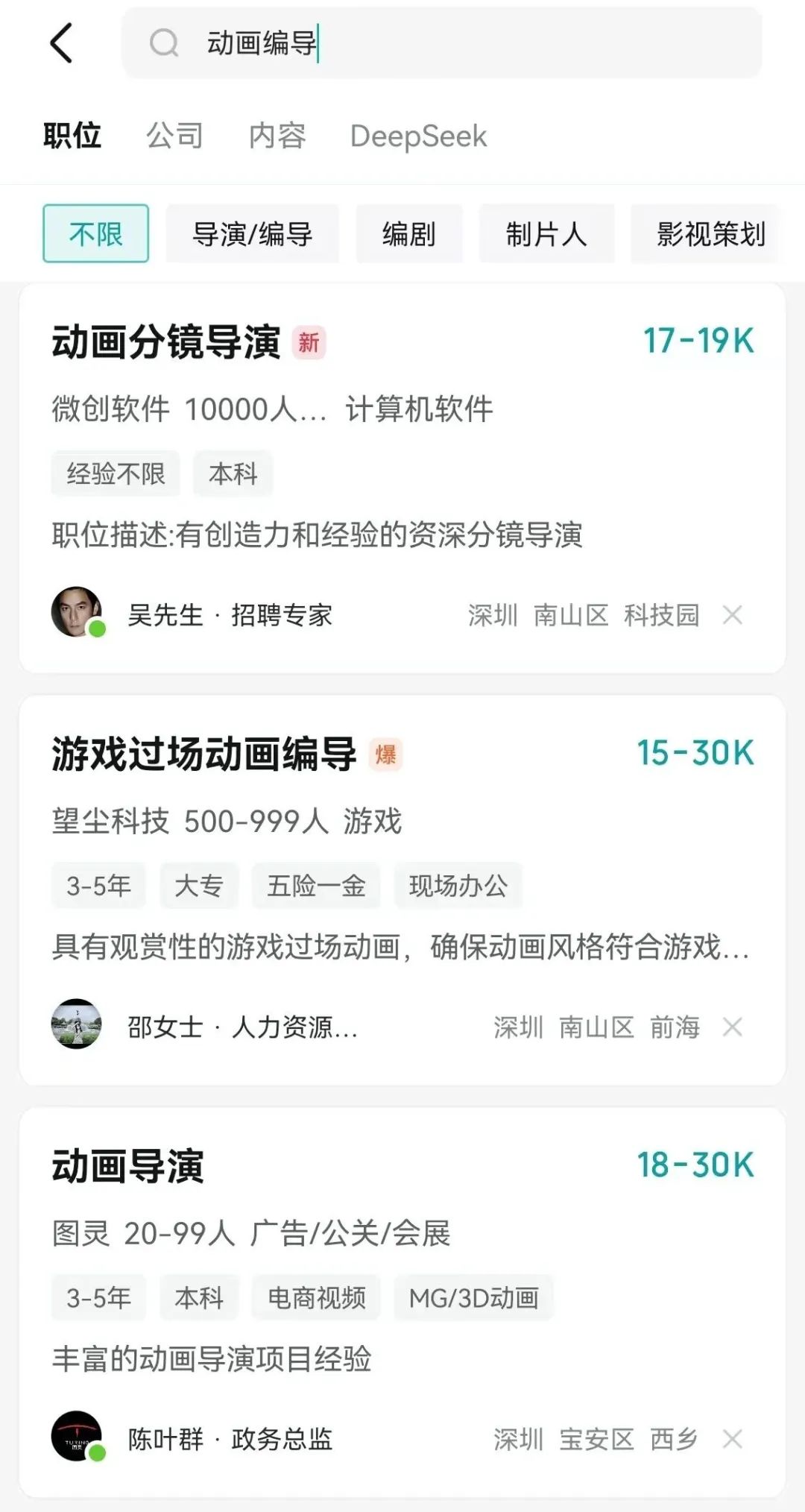Filter by 影视策划
Image resolution: width=805 pixels, height=1512 pixels.
tap(710, 234)
